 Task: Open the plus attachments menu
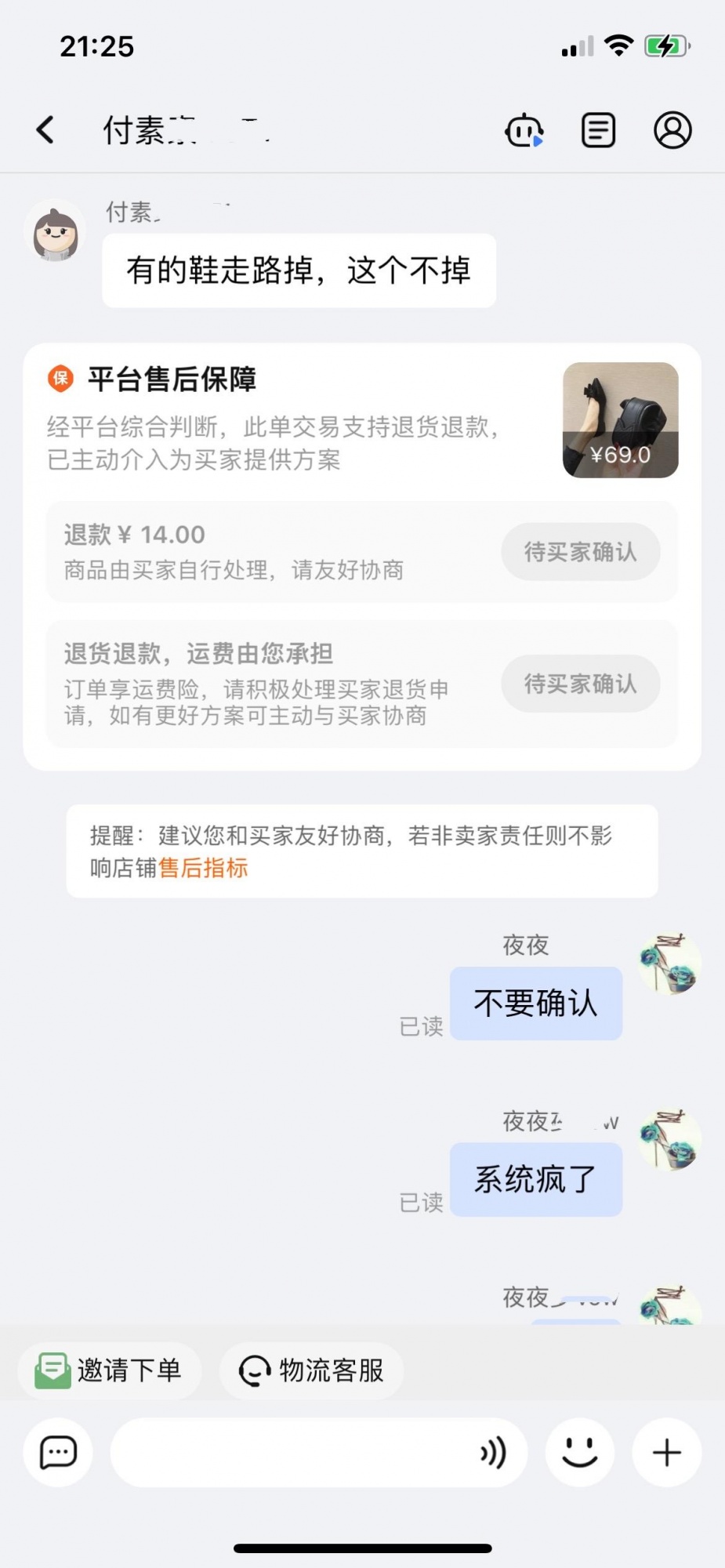pyautogui.click(x=666, y=1453)
